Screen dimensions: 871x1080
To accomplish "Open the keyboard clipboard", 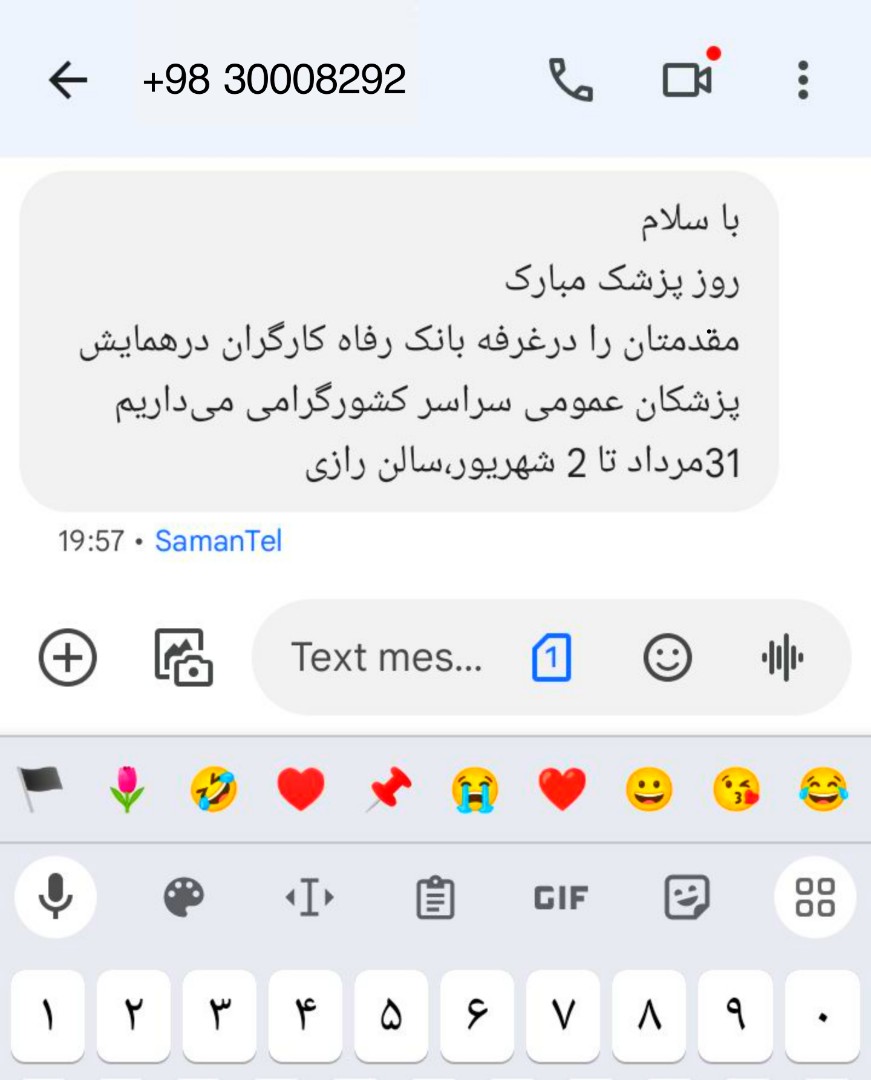I will [x=435, y=897].
